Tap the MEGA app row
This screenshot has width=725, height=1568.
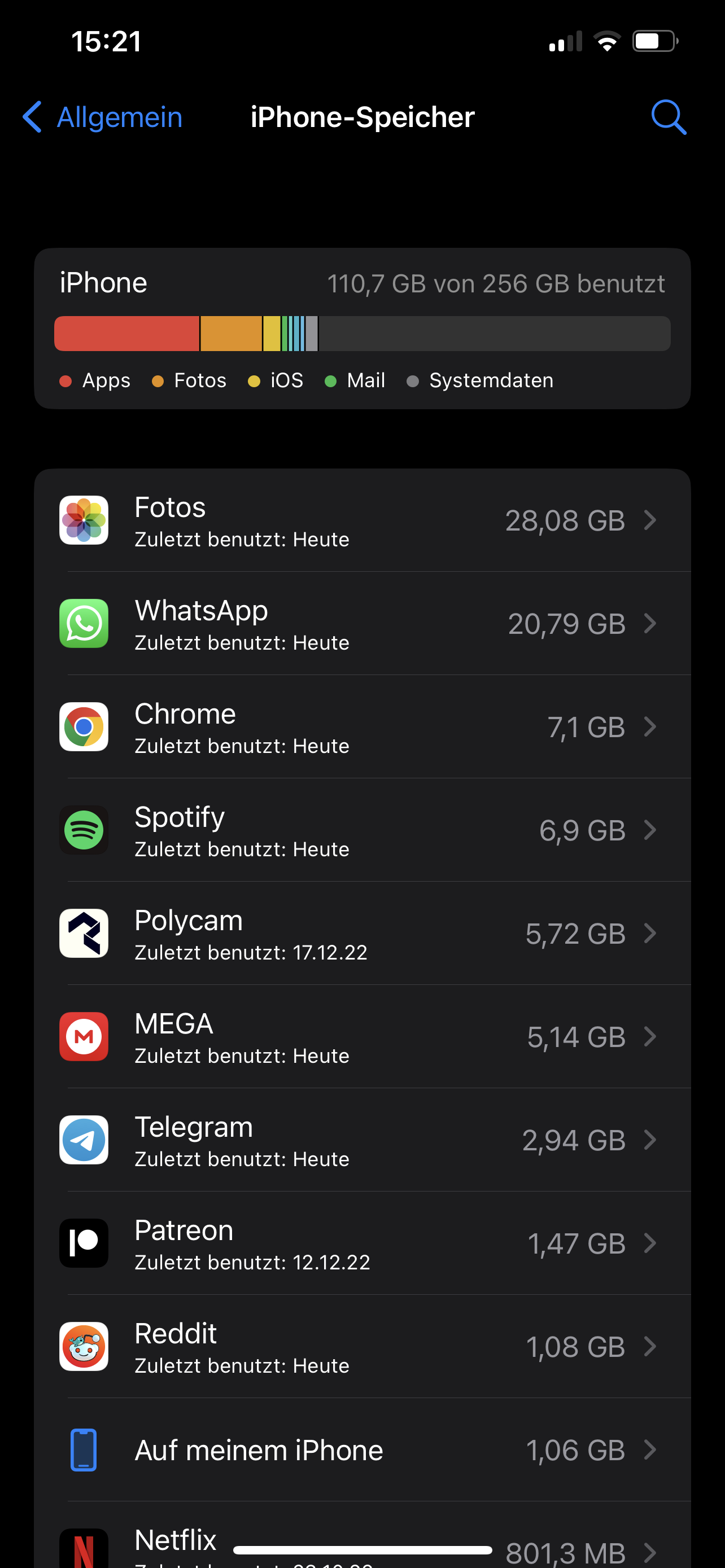pyautogui.click(x=362, y=1037)
